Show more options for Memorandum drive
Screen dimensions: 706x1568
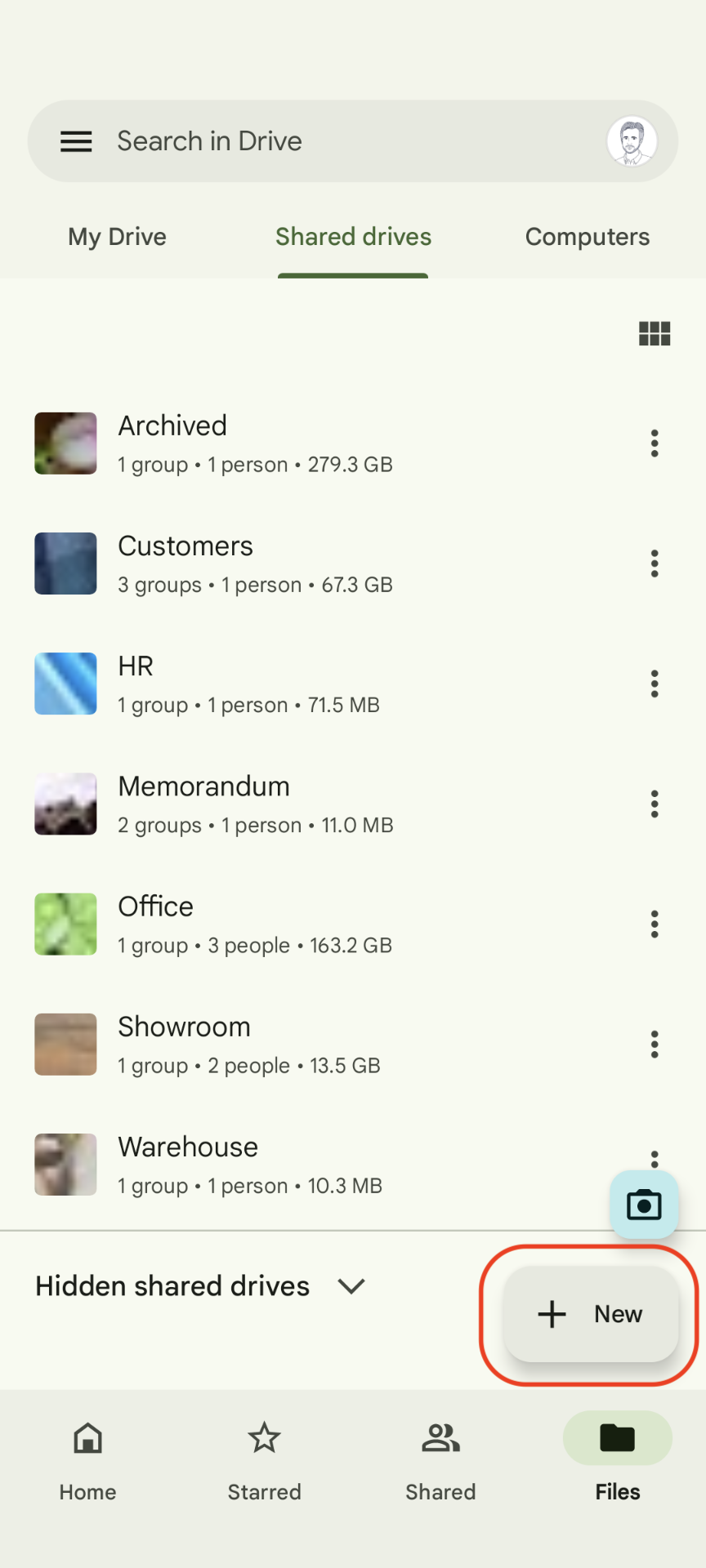(655, 804)
